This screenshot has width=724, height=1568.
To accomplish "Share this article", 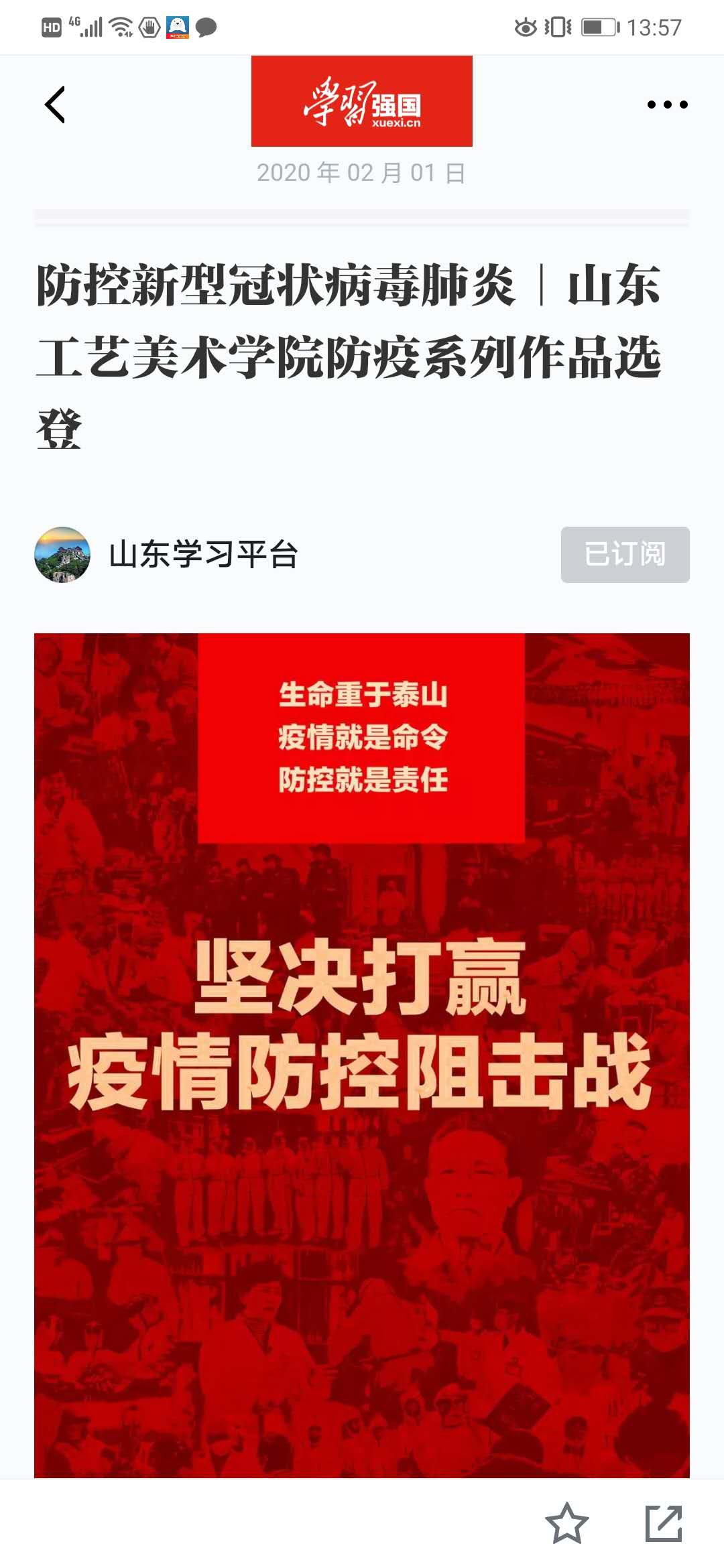I will (x=663, y=1523).
